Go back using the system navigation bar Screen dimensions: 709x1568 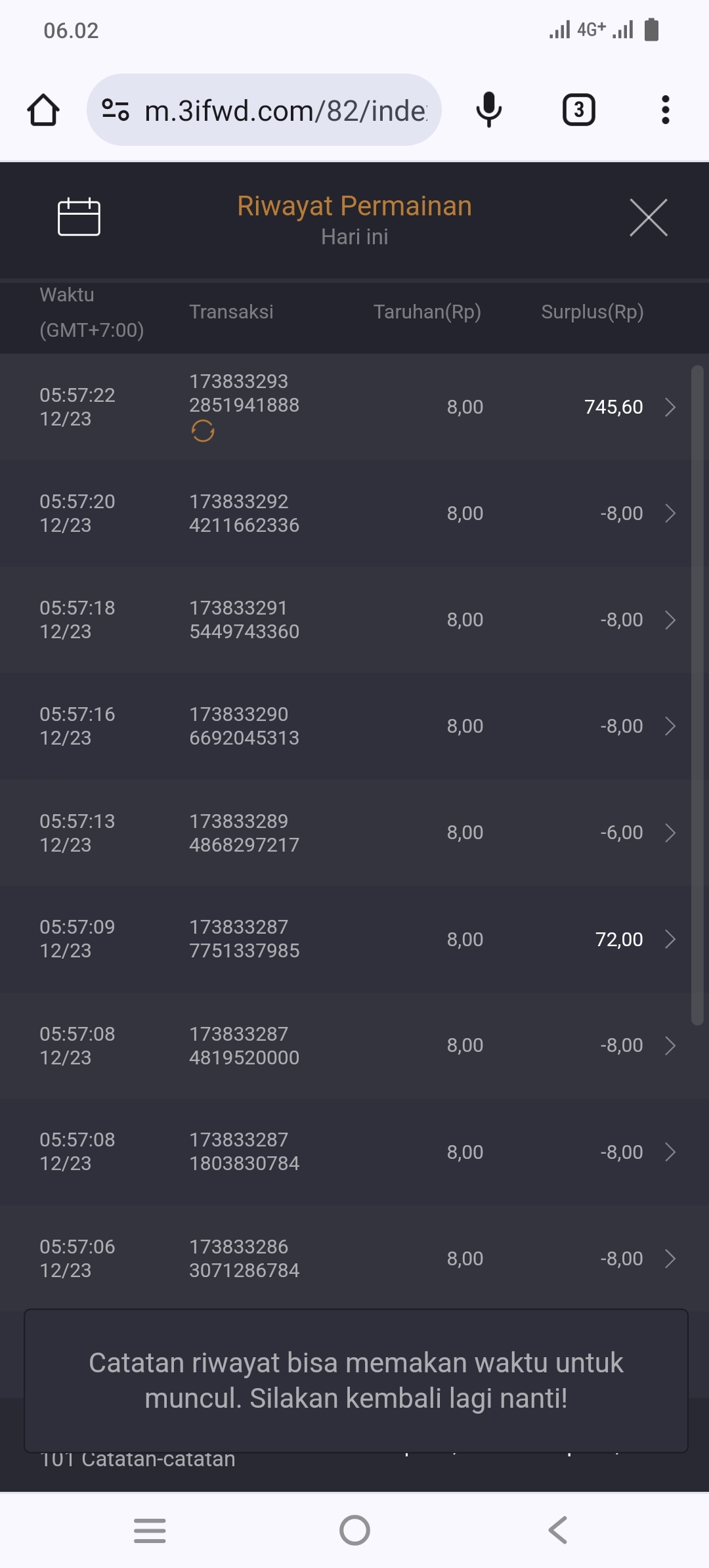pyautogui.click(x=557, y=1530)
